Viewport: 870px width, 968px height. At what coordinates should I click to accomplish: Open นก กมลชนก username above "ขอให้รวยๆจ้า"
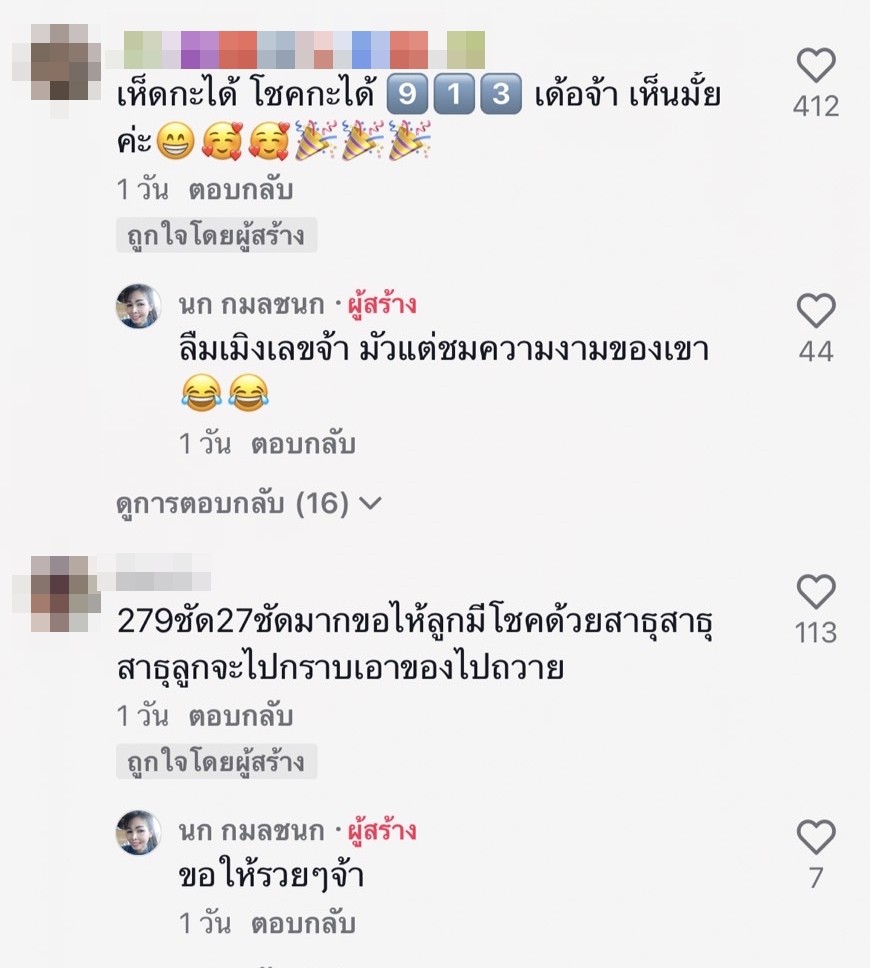click(x=251, y=831)
